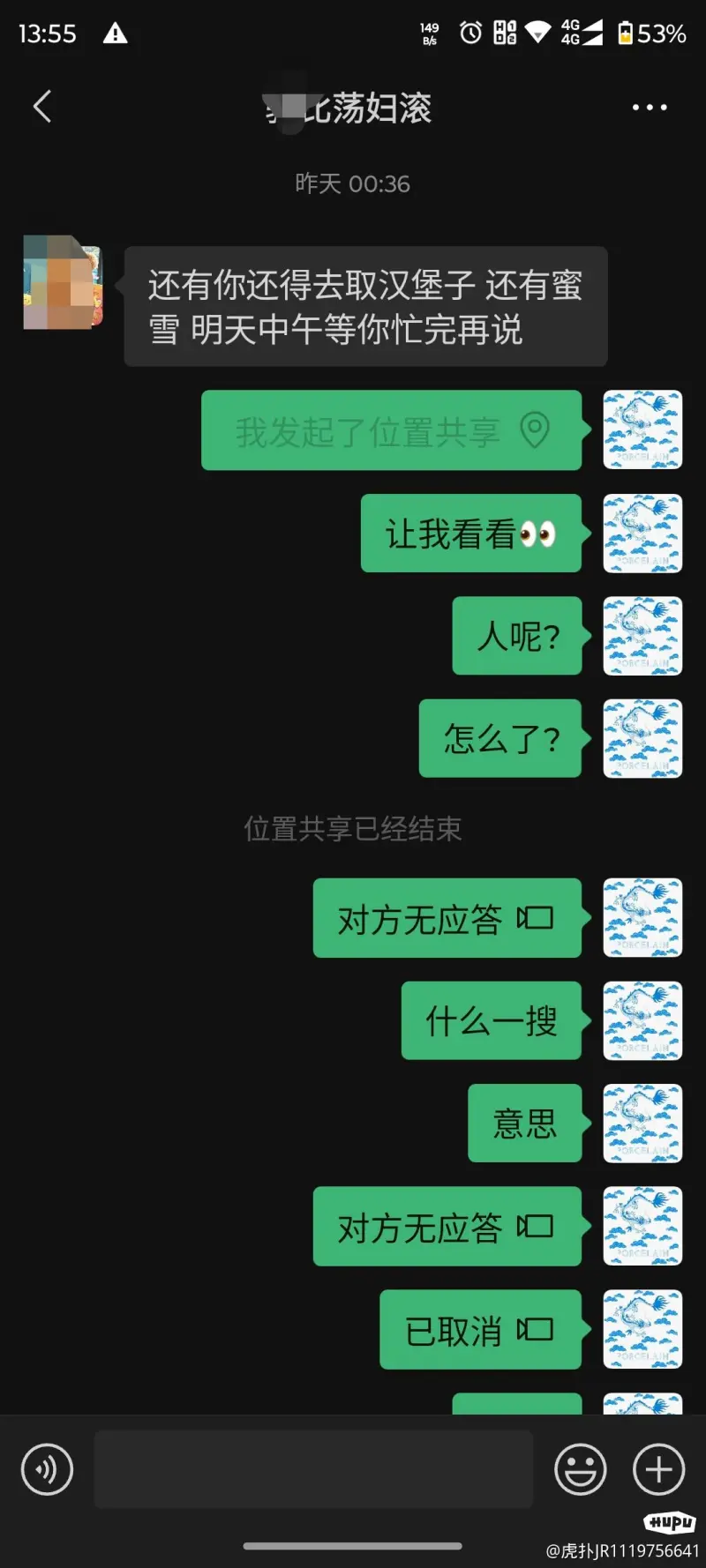Open my avatar beside 让我看看 message
Screen dimensions: 706x1568
click(x=642, y=534)
